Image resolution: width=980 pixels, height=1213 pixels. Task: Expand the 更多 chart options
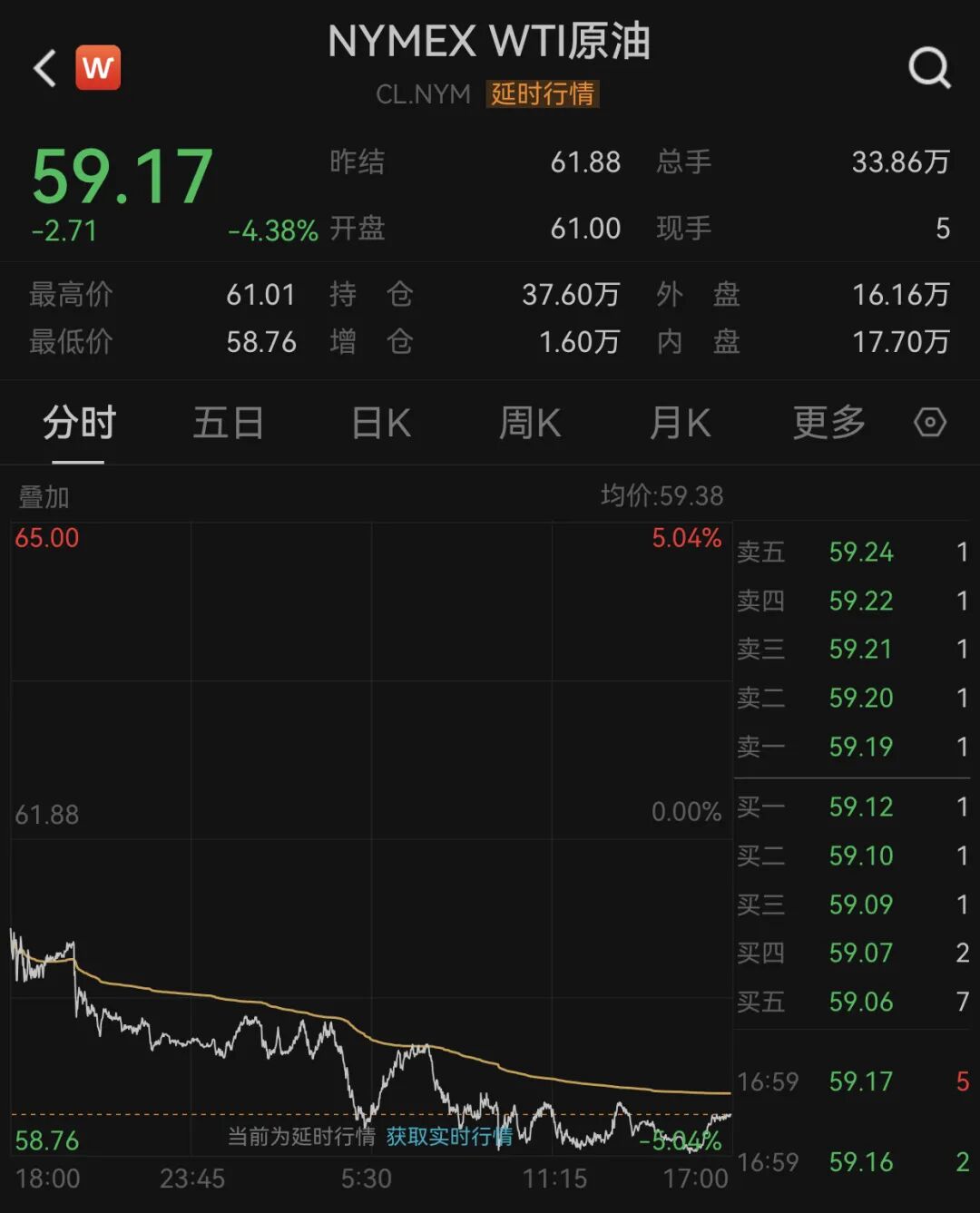point(828,423)
